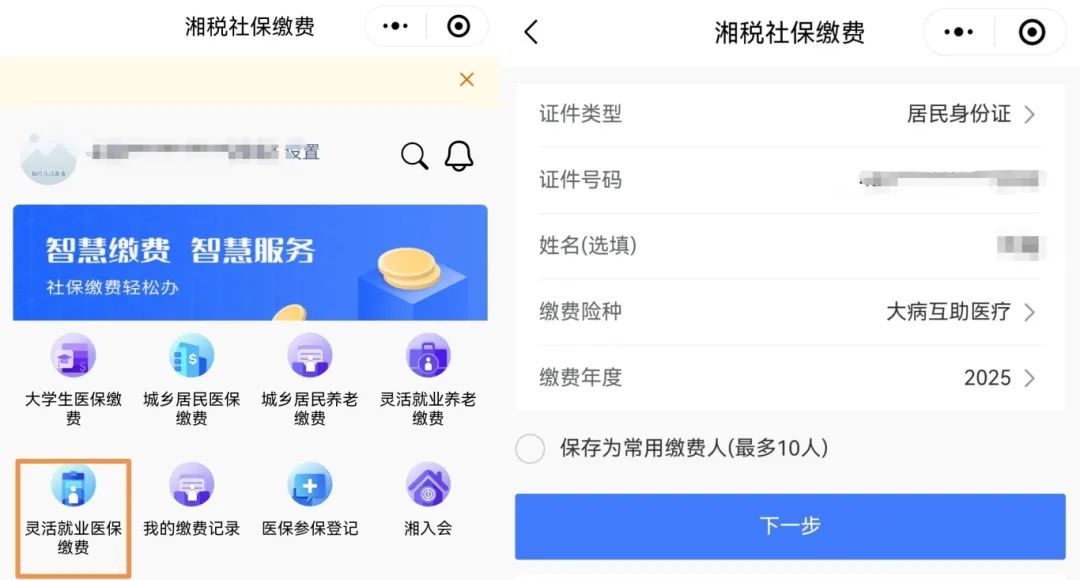The width and height of the screenshot is (1080, 580).
Task: Check 保存为常用缴费人
Action: point(530,449)
